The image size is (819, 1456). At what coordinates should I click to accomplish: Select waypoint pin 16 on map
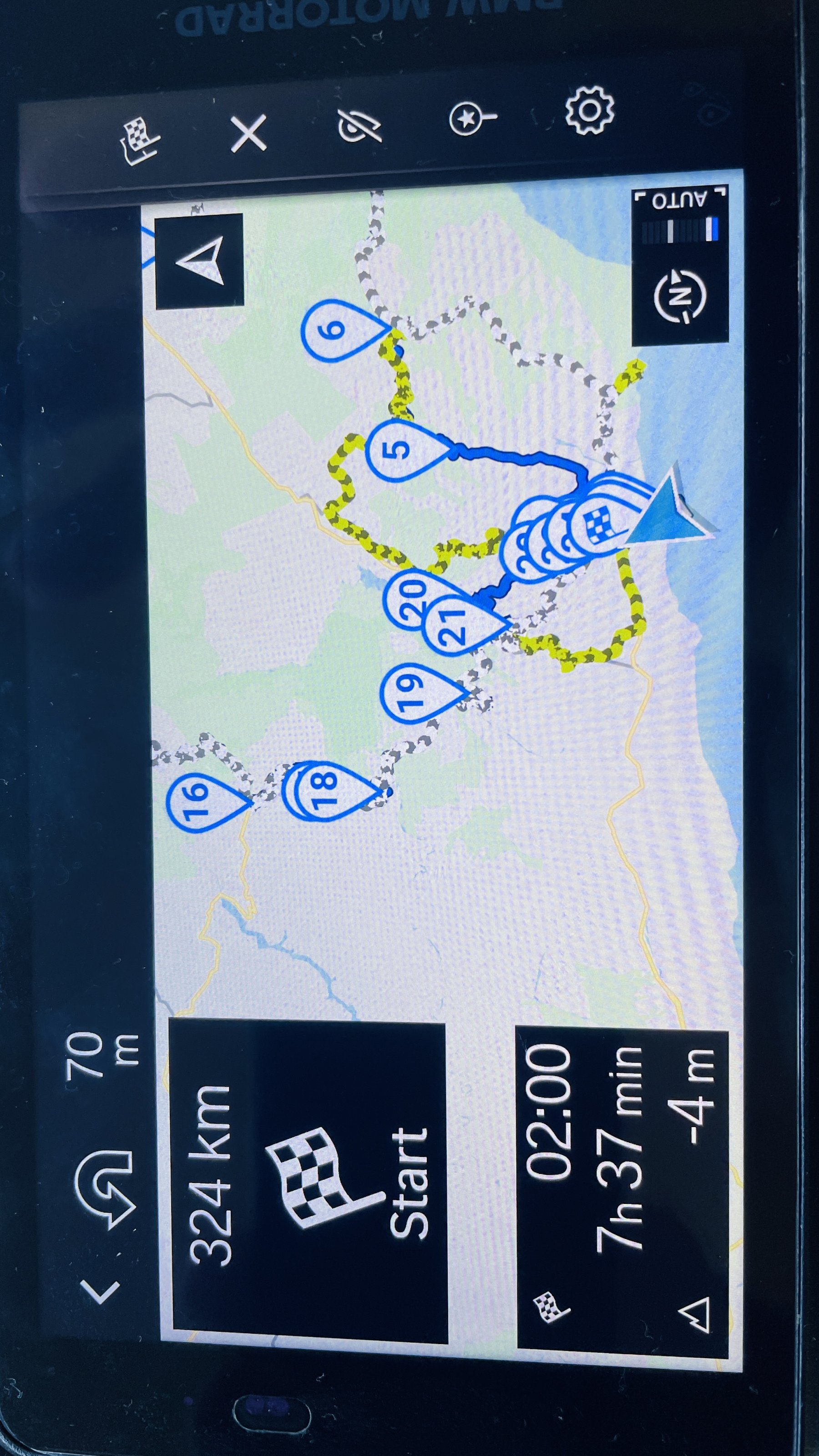pos(209,801)
